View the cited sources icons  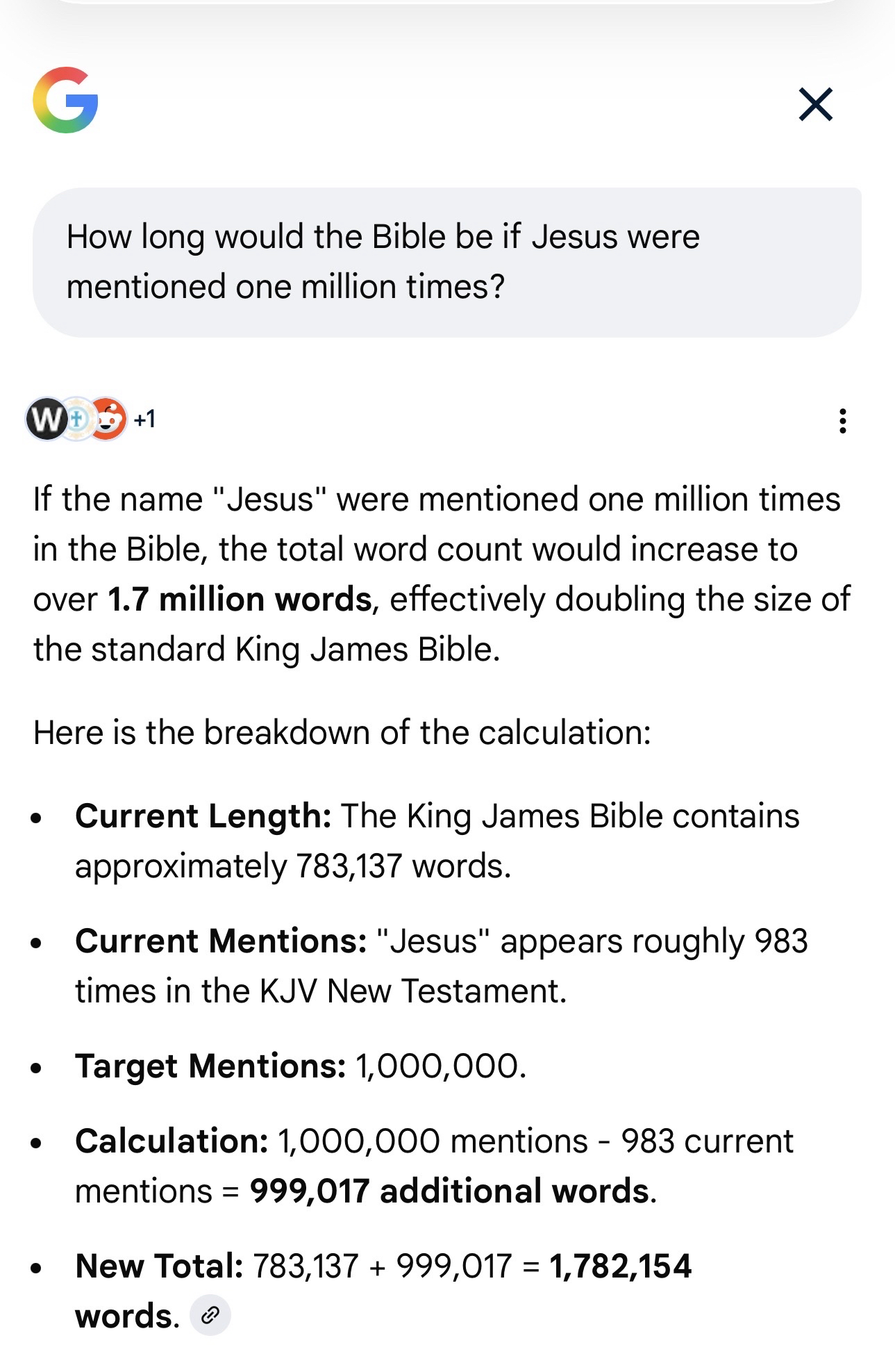coord(90,419)
